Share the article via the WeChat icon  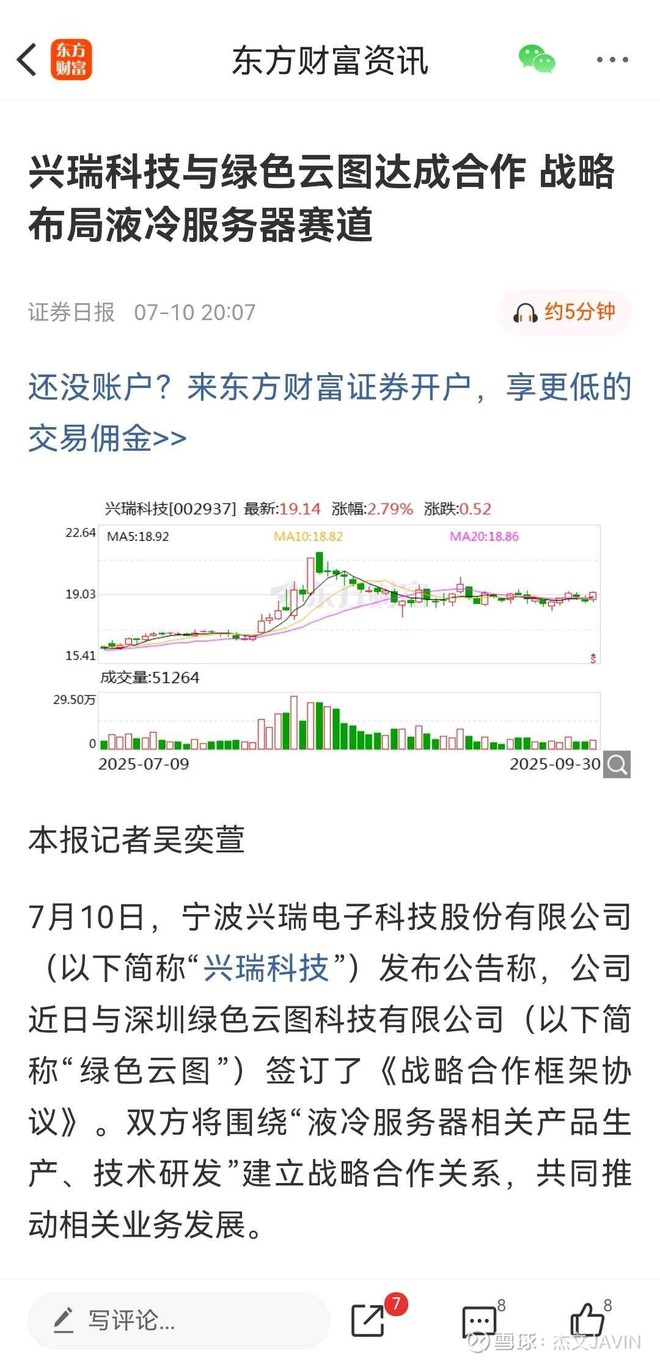(x=537, y=60)
